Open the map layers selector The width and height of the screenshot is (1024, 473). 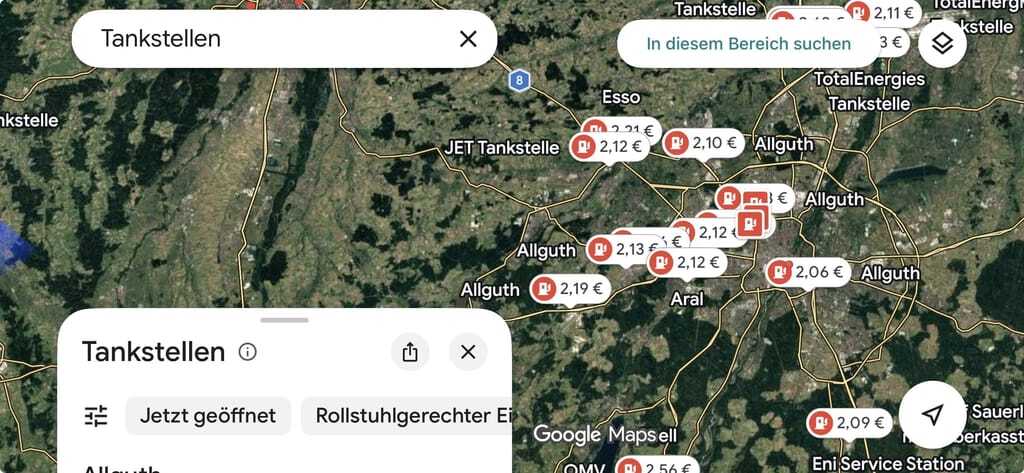(x=942, y=44)
